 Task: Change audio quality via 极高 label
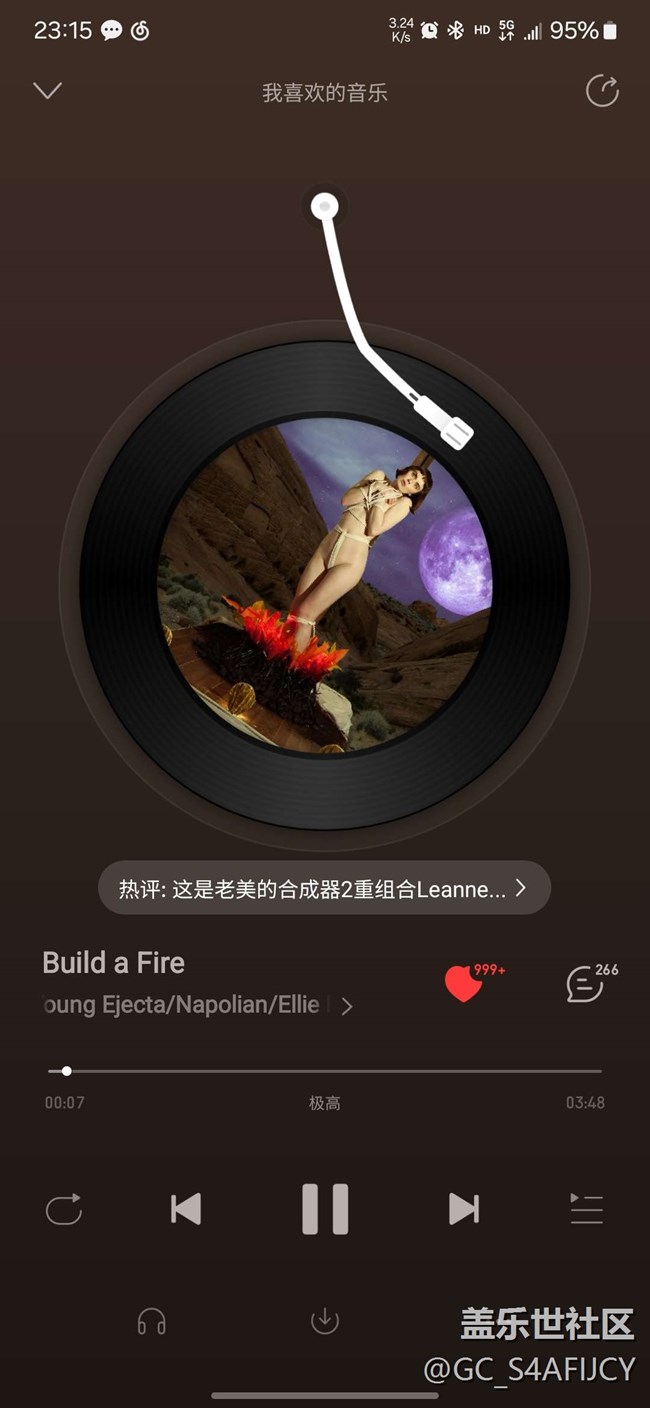coord(324,1103)
